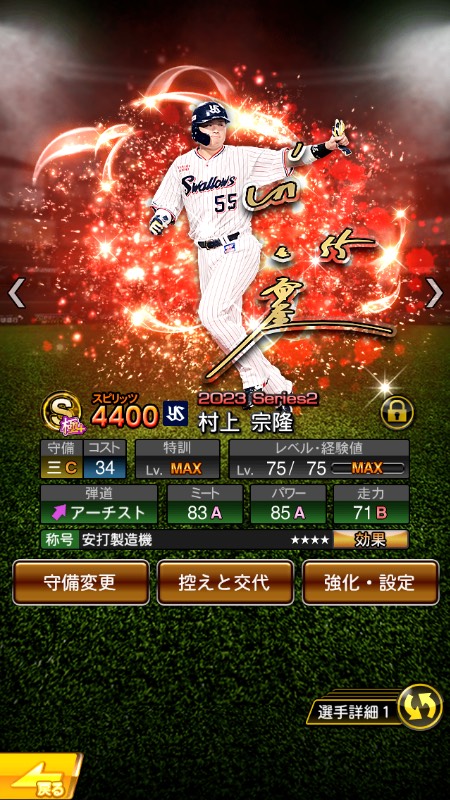Go to the next player with right arrow
Image resolution: width=450 pixels, height=800 pixels.
point(434,293)
